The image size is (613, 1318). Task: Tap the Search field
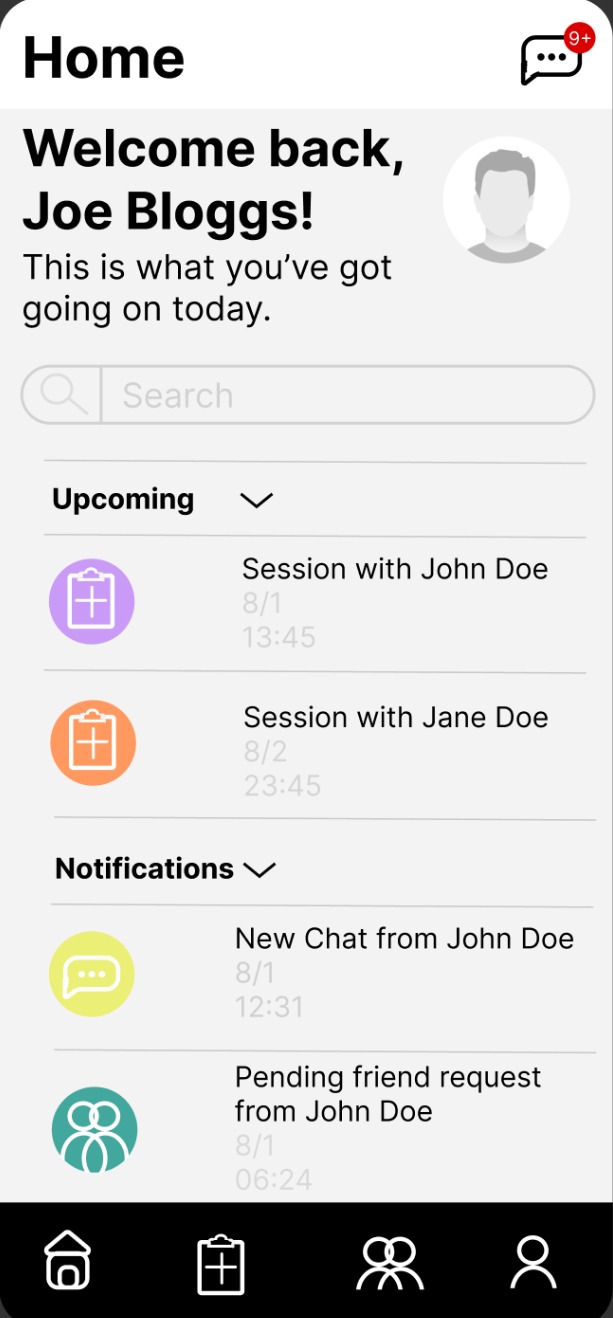tap(345, 395)
